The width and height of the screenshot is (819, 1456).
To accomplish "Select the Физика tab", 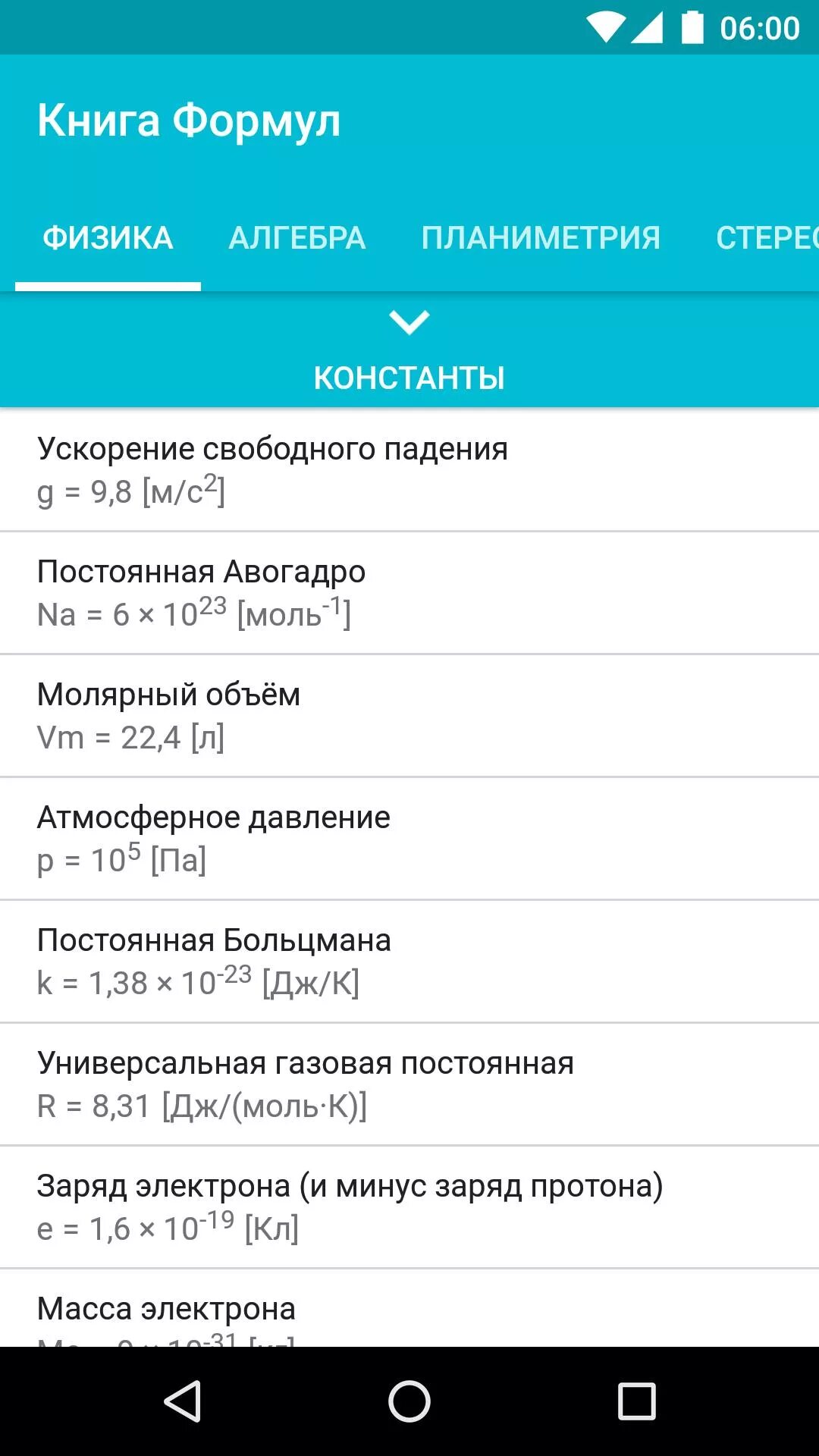I will coord(108,238).
